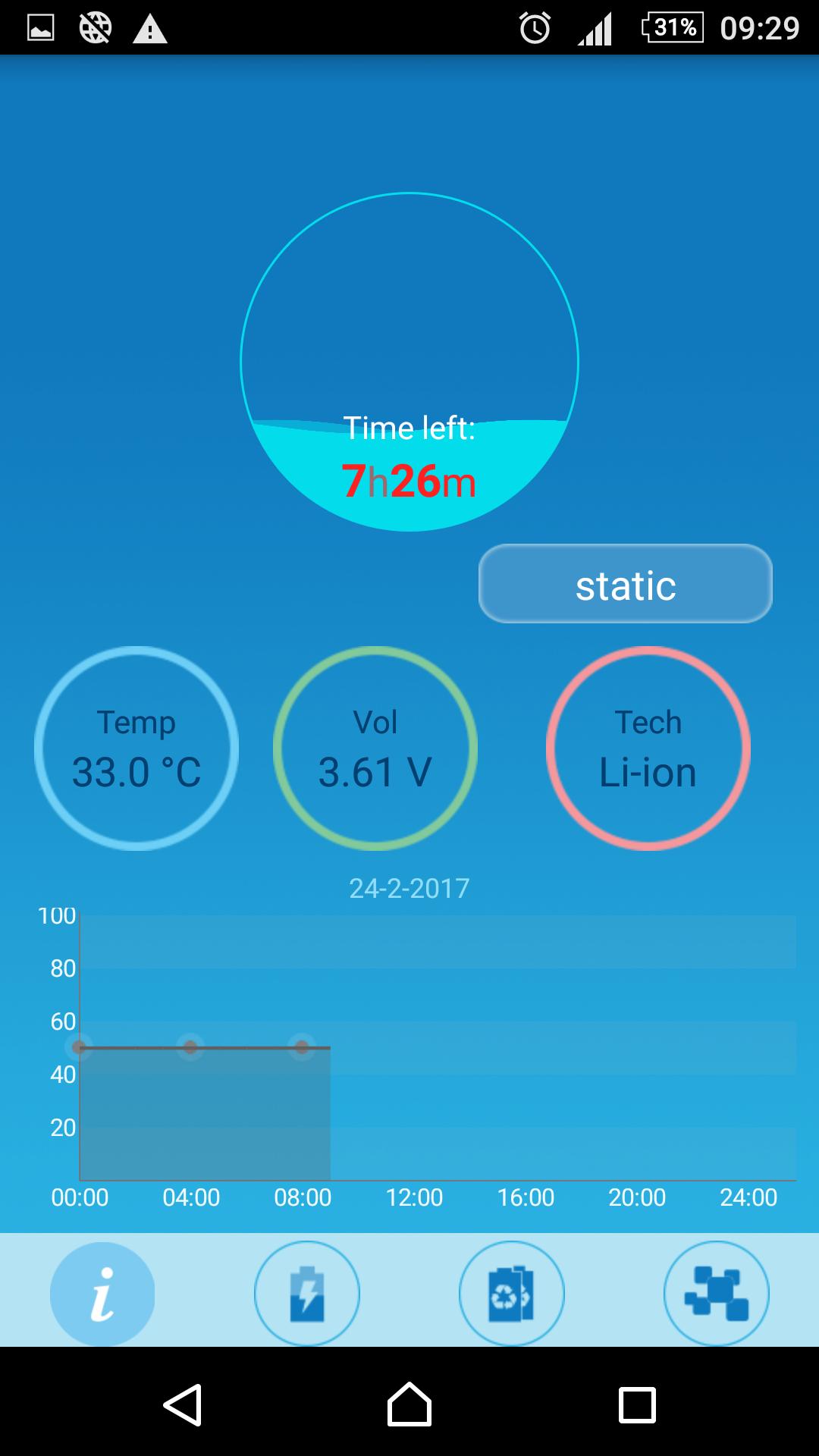The height and width of the screenshot is (1456, 819).
Task: Open the battery recycle tab
Action: click(x=512, y=1294)
